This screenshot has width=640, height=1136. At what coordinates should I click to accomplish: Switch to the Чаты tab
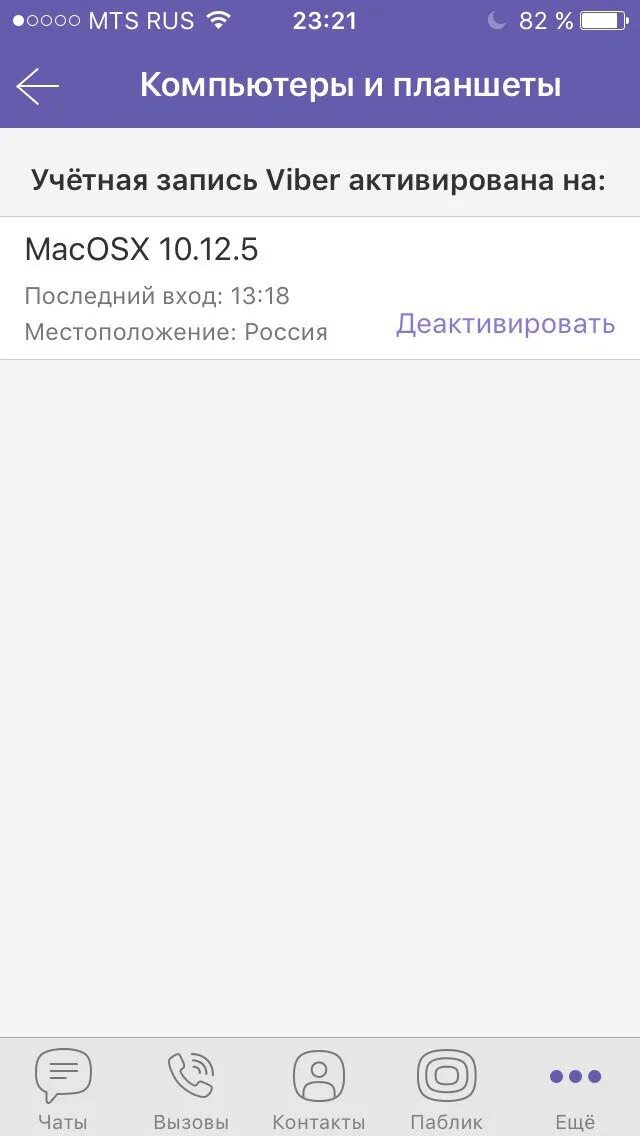pos(63,1090)
